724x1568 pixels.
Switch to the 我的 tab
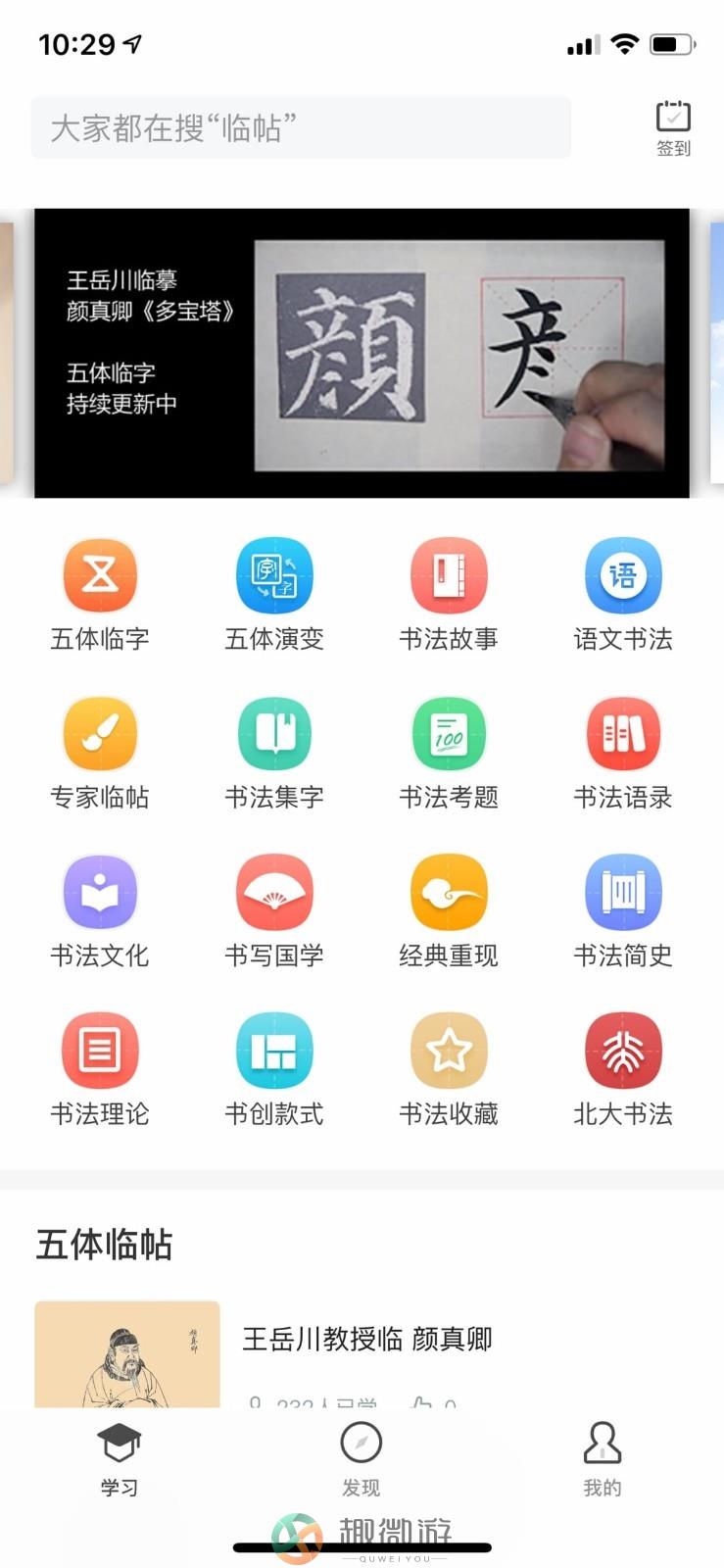603,1460
